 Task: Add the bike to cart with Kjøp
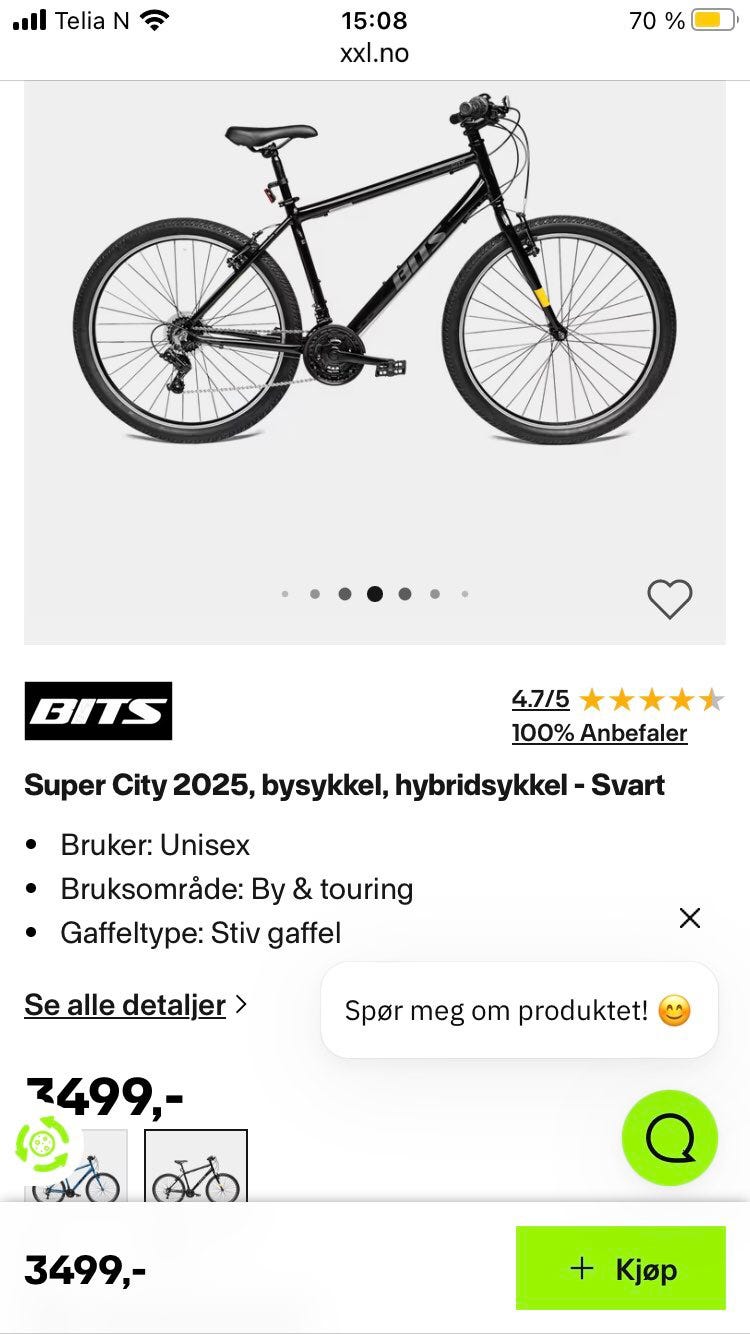620,1269
